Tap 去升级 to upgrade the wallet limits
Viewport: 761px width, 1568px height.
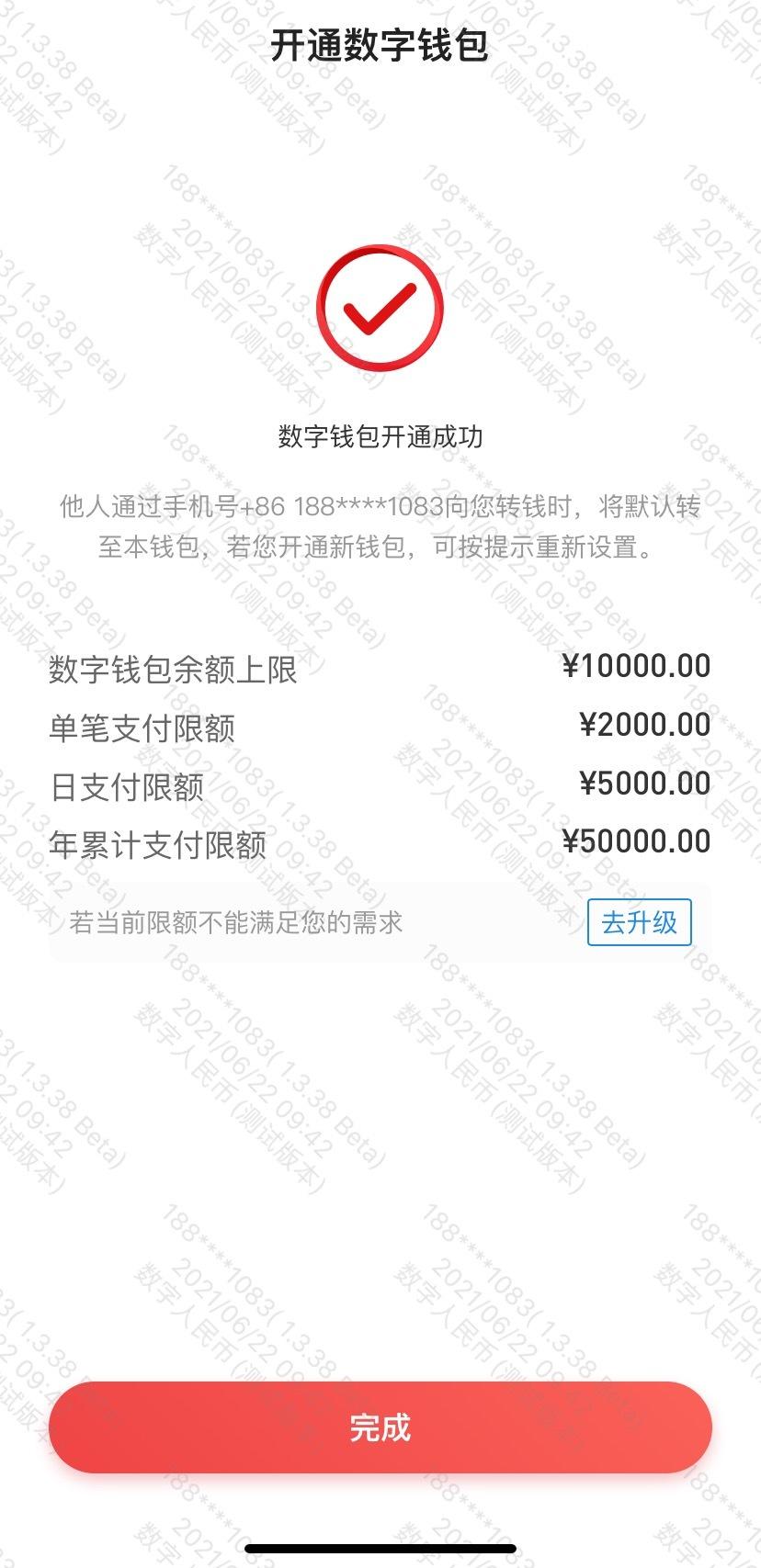[639, 921]
